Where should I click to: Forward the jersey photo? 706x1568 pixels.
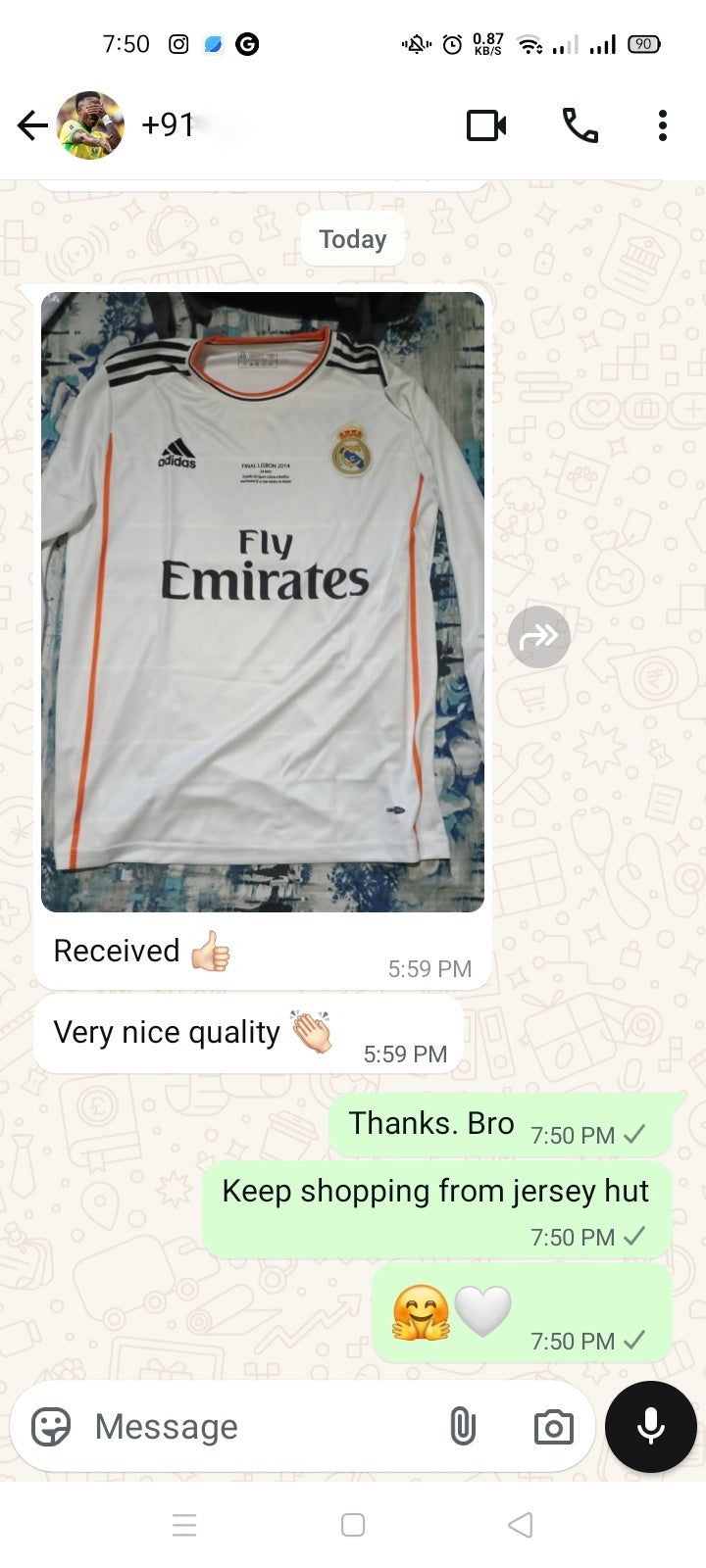[x=539, y=637]
